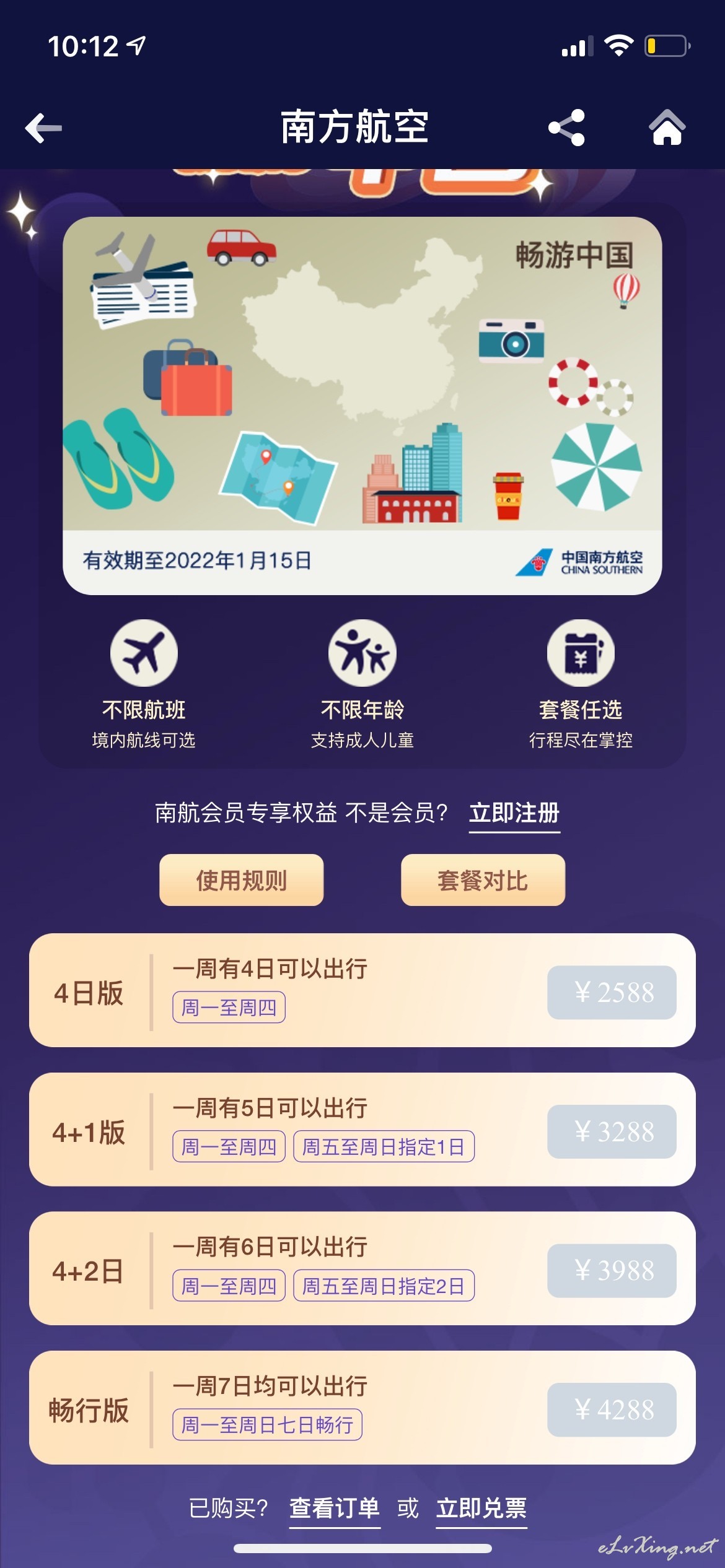Open the 套餐对比 package comparison
The width and height of the screenshot is (725, 1568).
pyautogui.click(x=483, y=880)
